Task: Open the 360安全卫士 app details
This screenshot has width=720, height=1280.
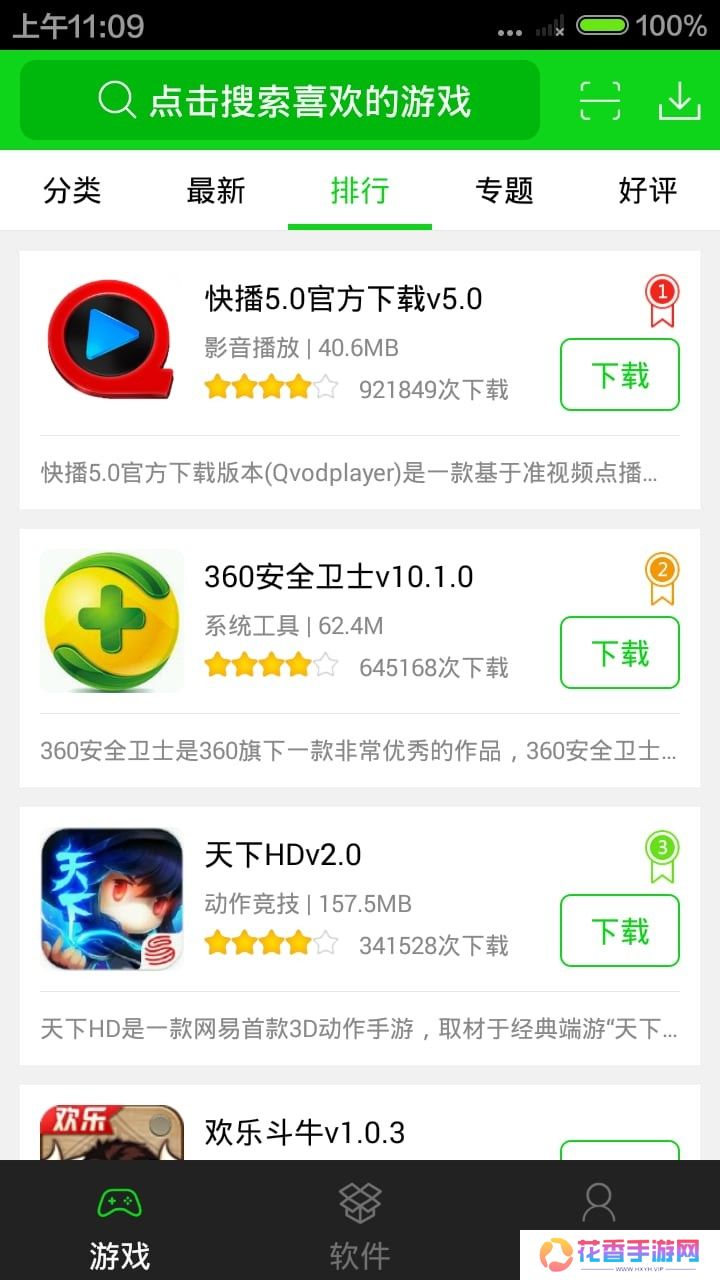Action: (338, 577)
